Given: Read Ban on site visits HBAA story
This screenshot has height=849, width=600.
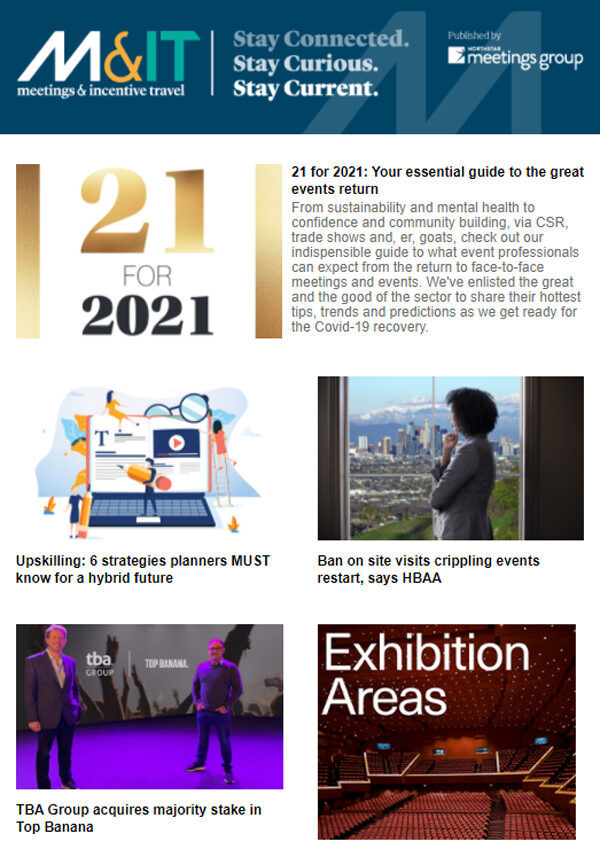Looking at the screenshot, I should [428, 569].
